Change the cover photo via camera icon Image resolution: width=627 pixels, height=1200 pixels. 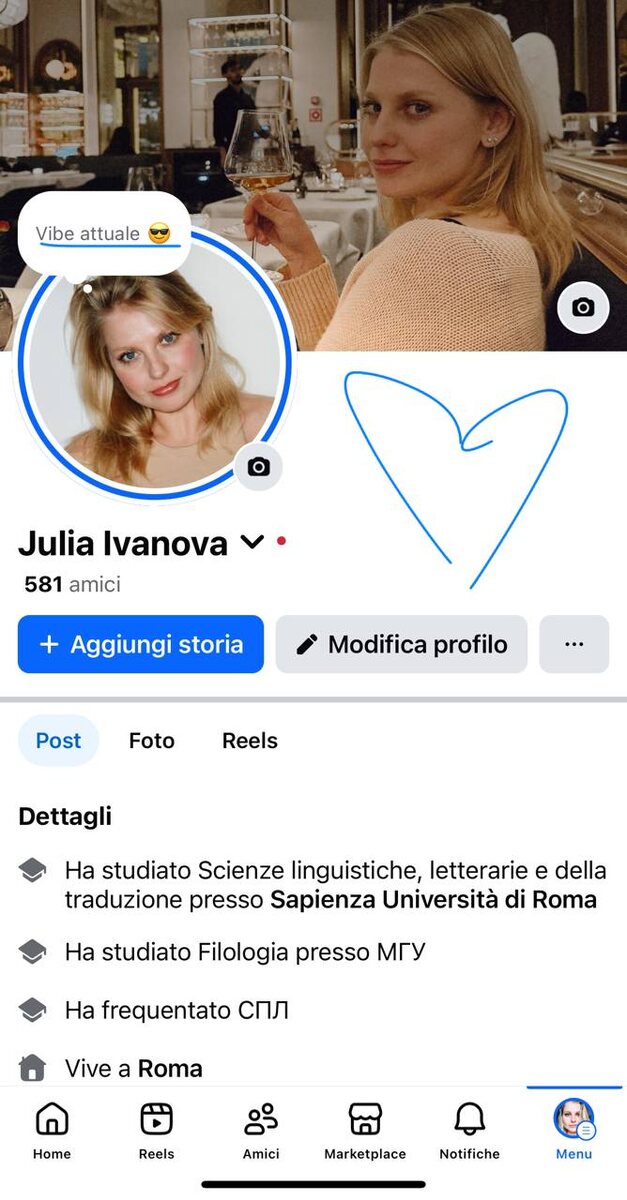point(582,307)
